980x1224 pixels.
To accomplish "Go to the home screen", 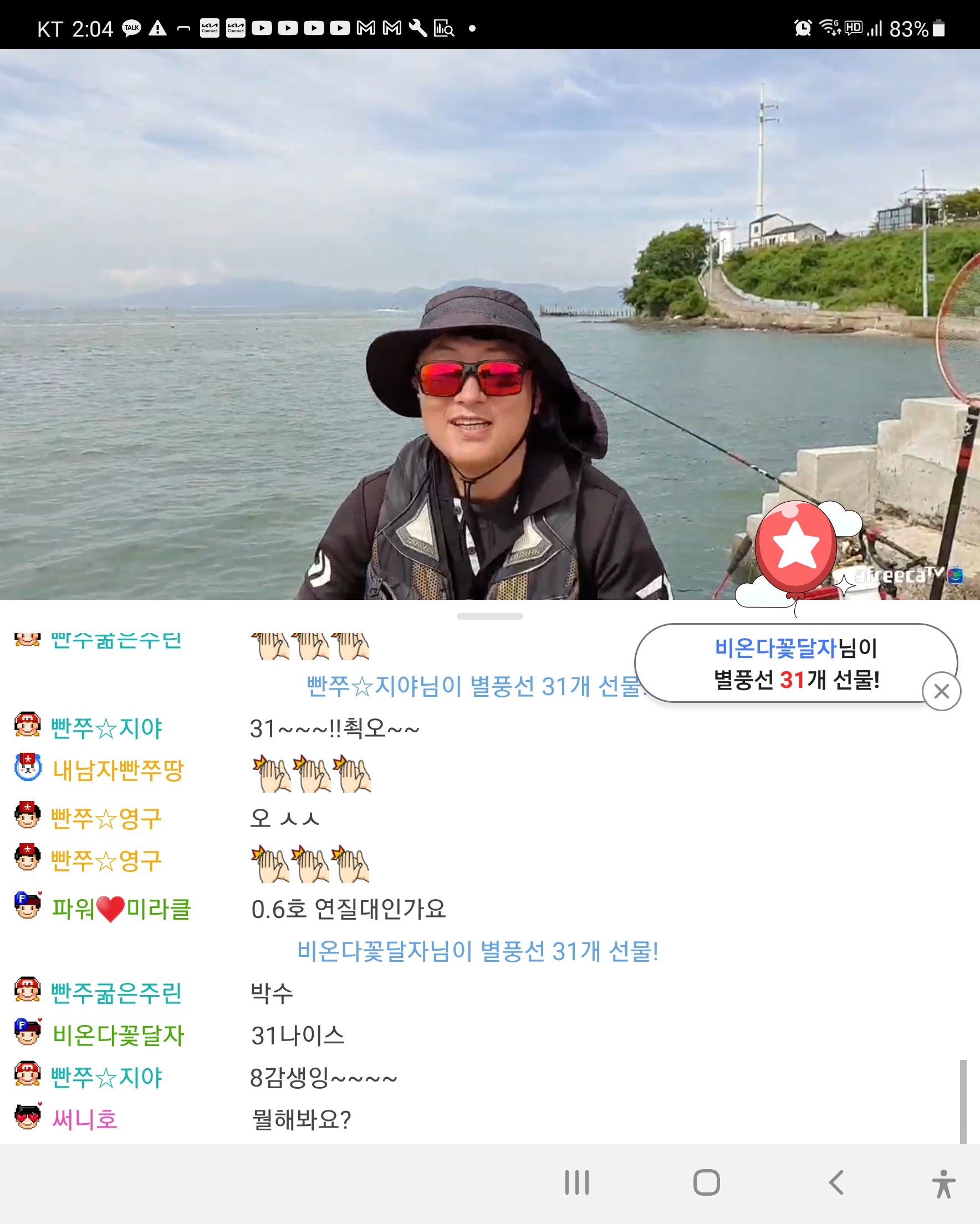I will 706,1182.
